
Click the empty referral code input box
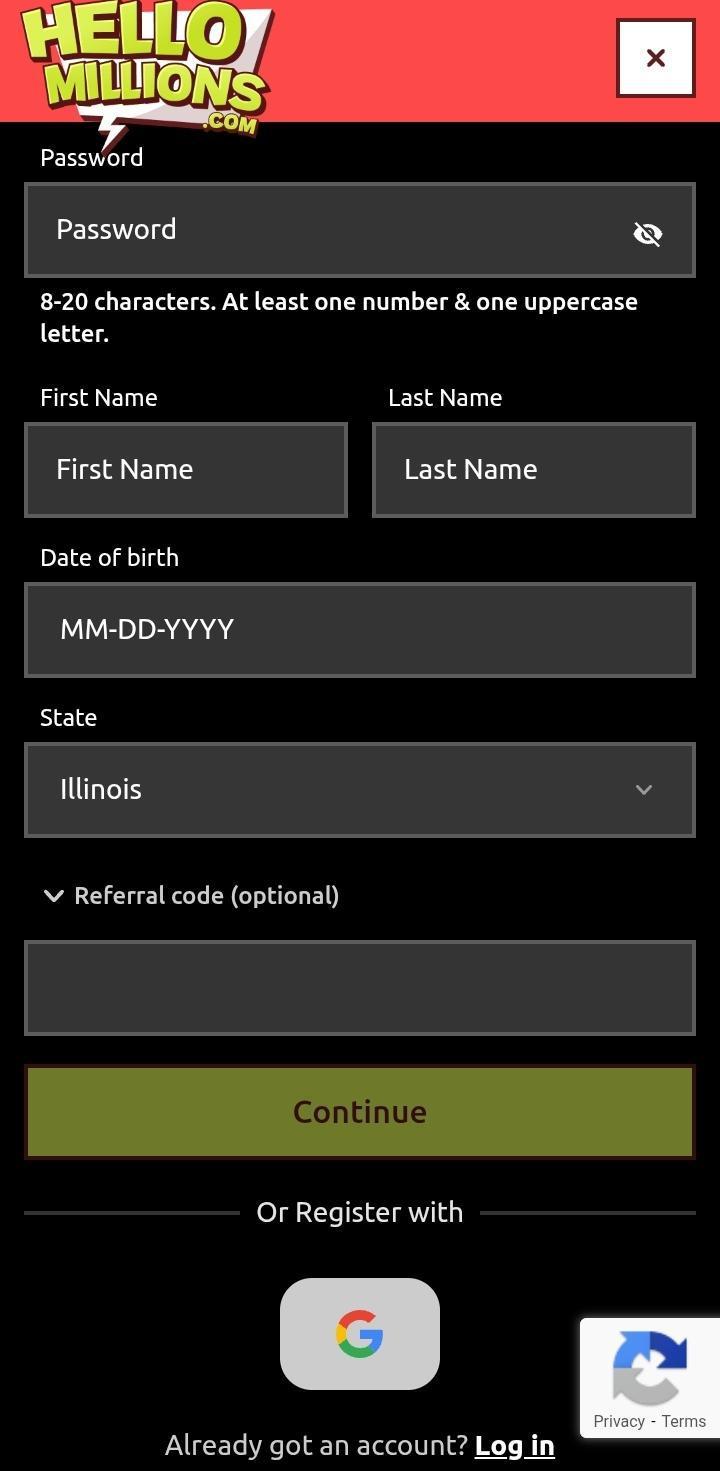click(360, 987)
